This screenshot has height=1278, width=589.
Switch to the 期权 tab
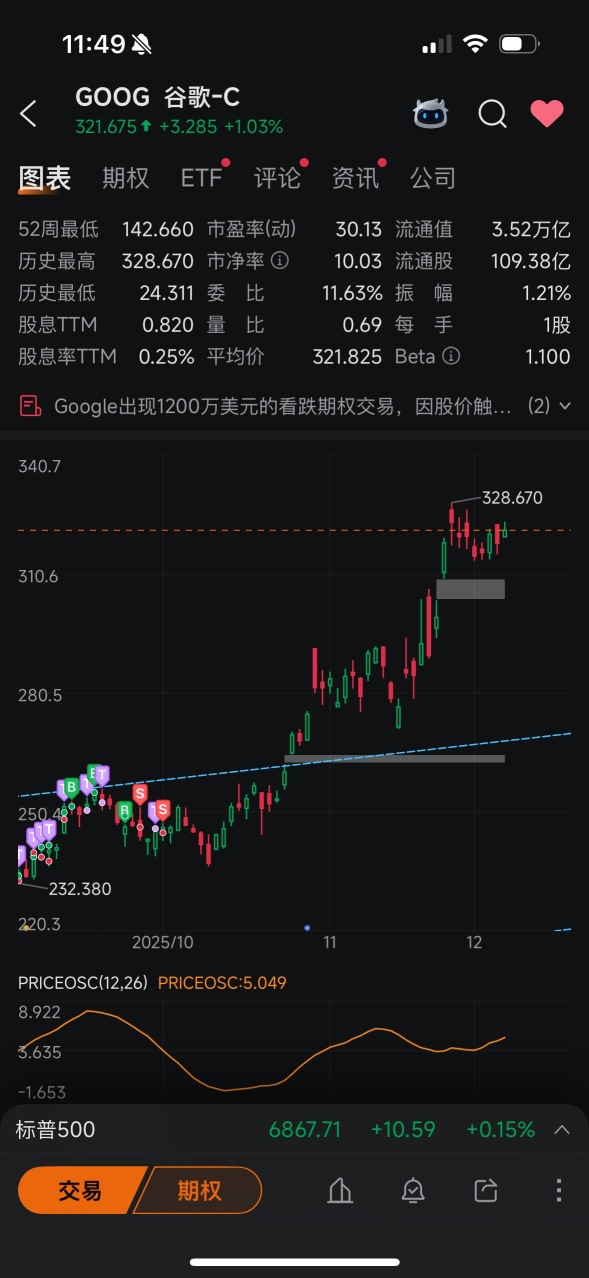click(x=125, y=178)
